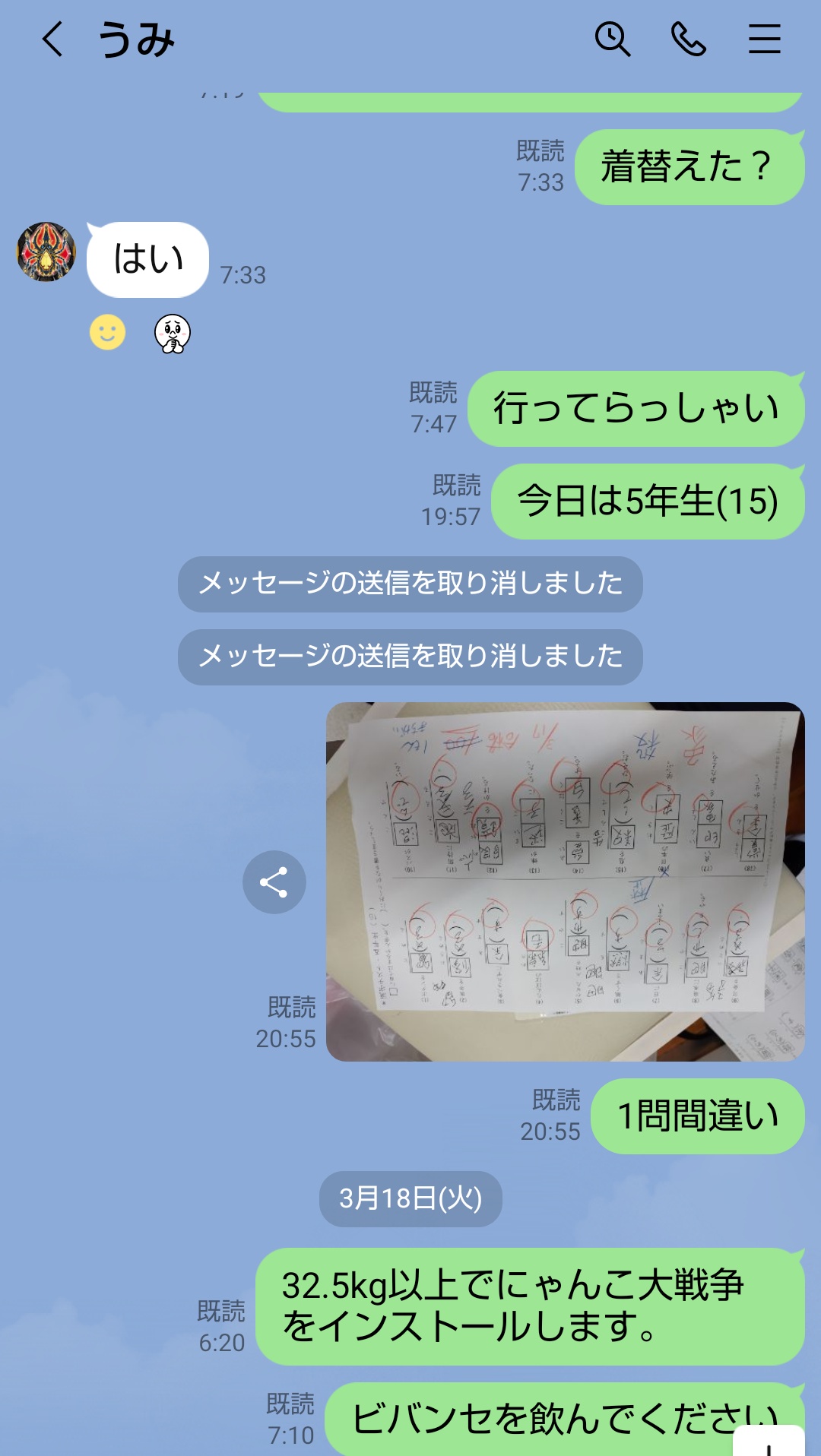This screenshot has width=821, height=1456.
Task: Search within this chat
Action: coord(612,40)
